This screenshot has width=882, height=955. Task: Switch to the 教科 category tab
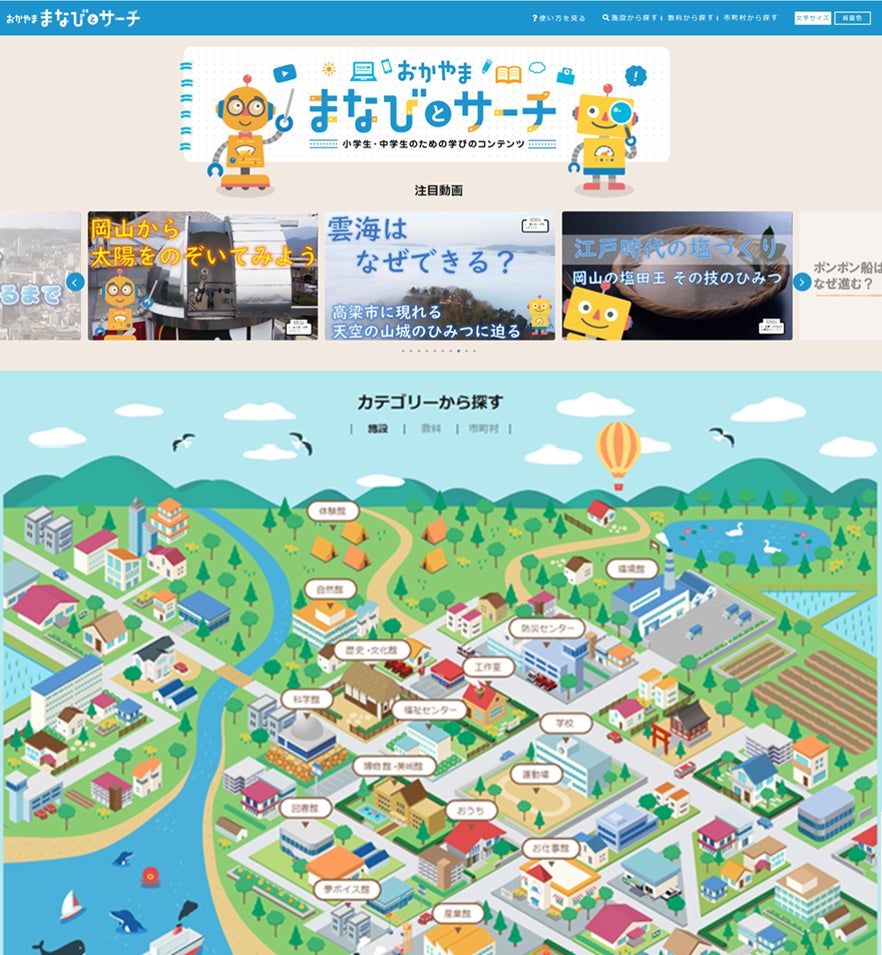431,428
